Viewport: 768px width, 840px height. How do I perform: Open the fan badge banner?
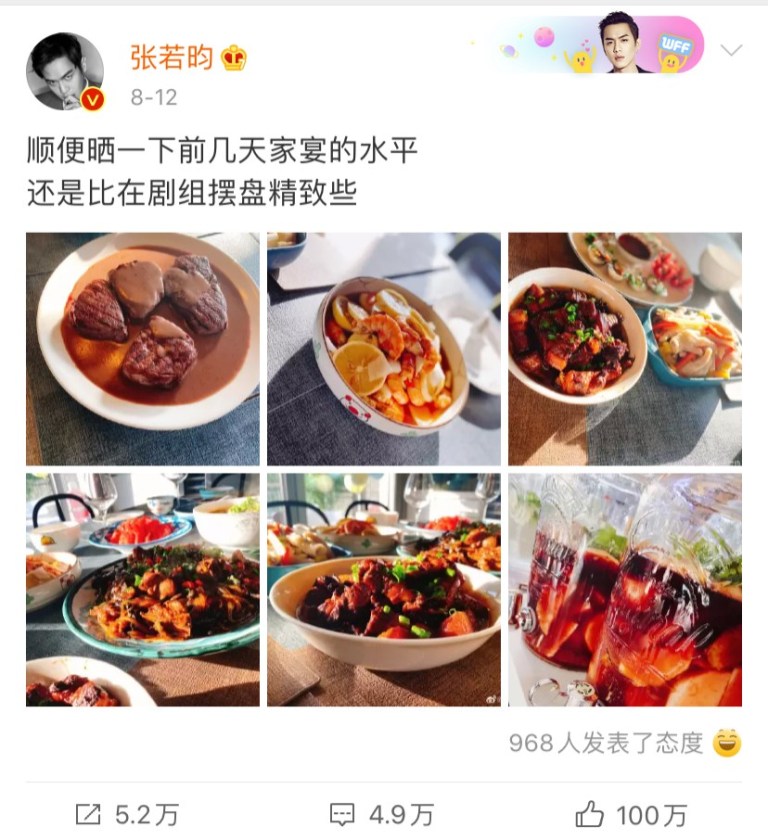(600, 45)
